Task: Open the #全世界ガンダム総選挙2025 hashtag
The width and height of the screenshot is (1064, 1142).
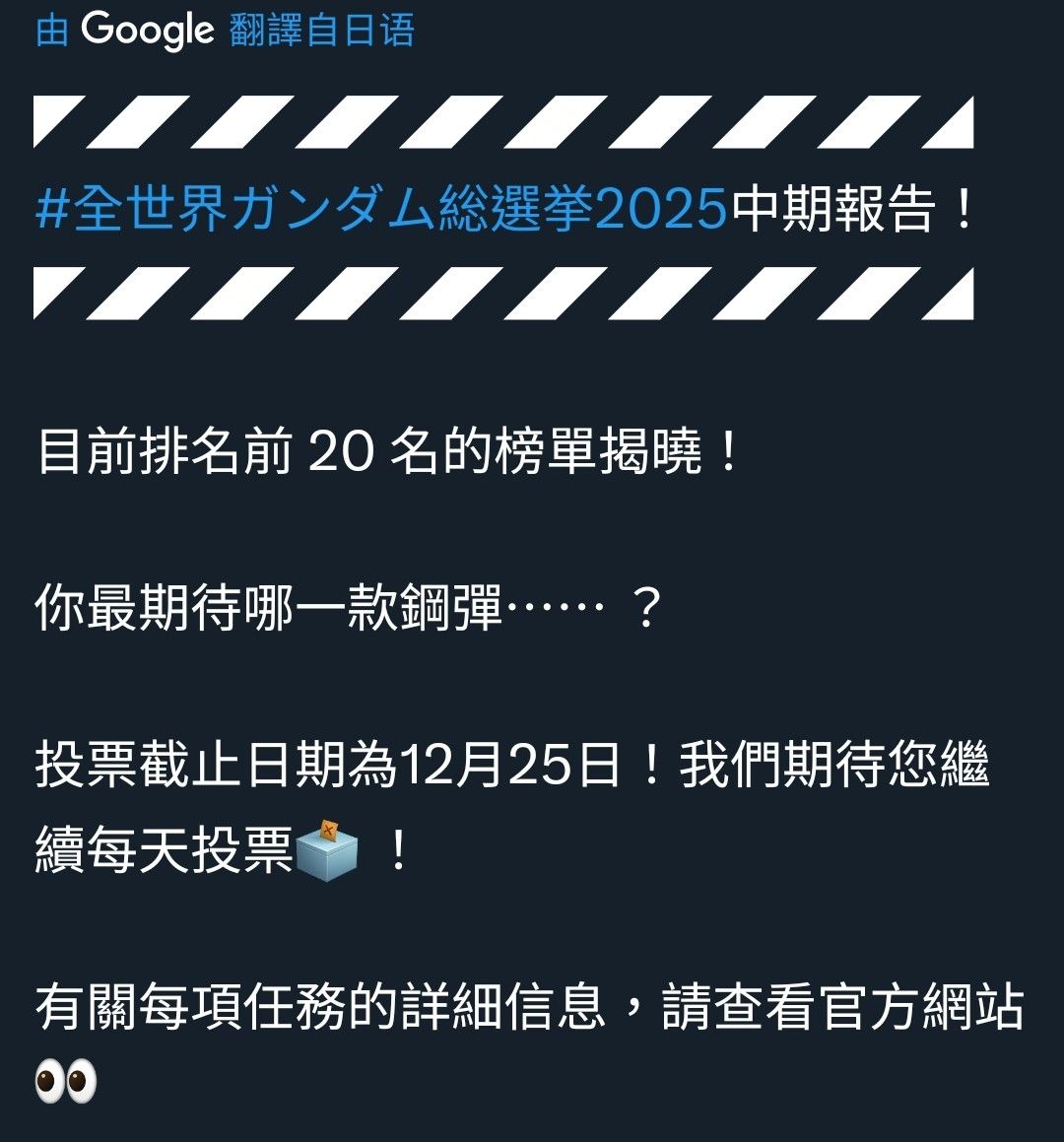Action: 381,209
